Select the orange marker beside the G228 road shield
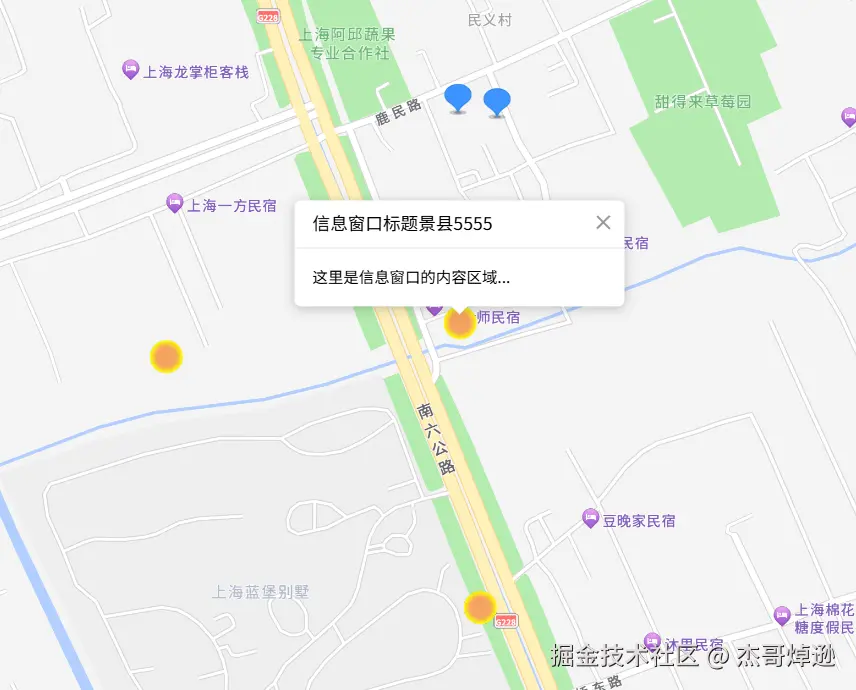The image size is (856, 690). pyautogui.click(x=481, y=607)
